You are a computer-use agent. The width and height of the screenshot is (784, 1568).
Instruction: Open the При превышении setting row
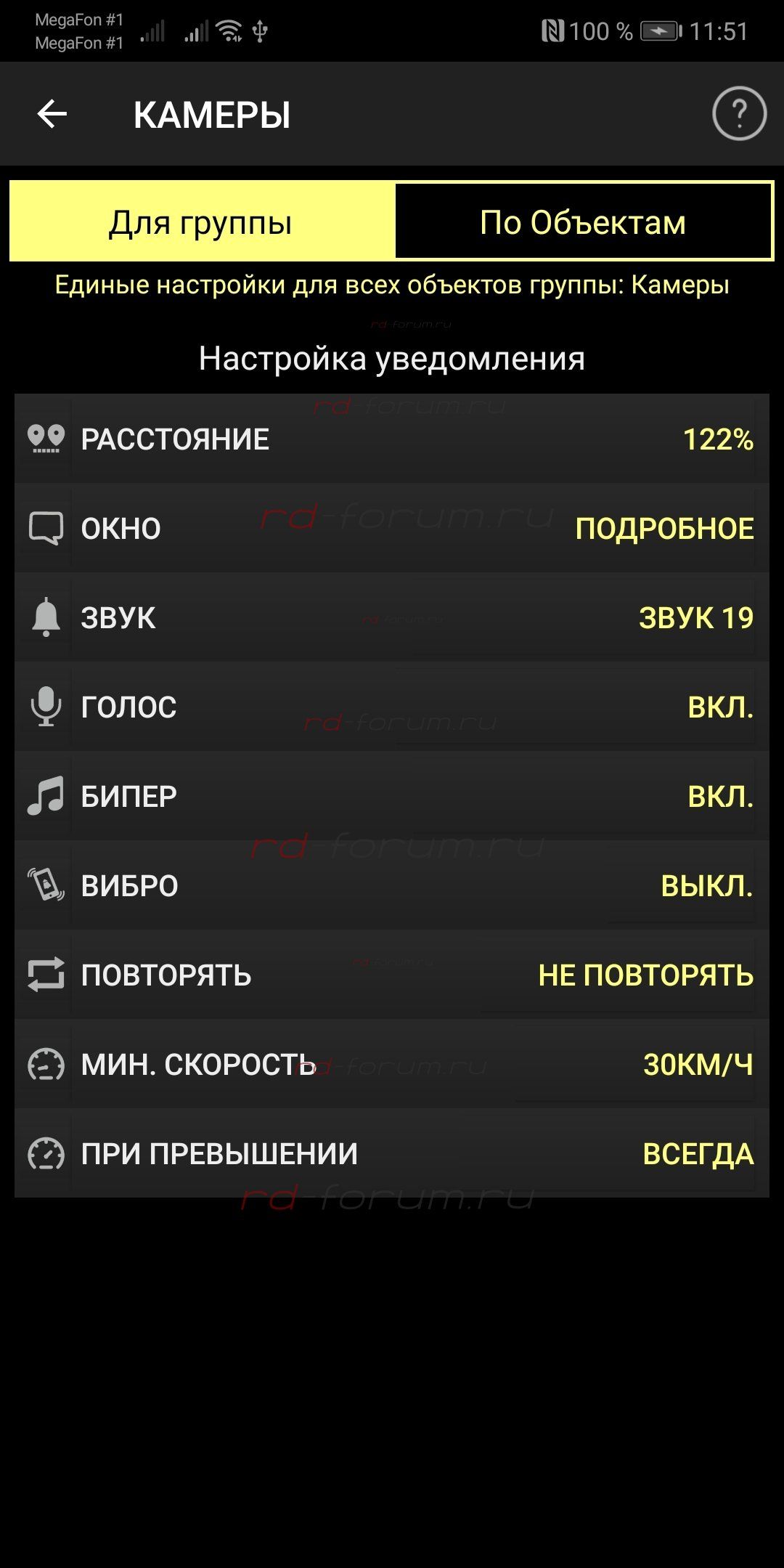tap(392, 1153)
